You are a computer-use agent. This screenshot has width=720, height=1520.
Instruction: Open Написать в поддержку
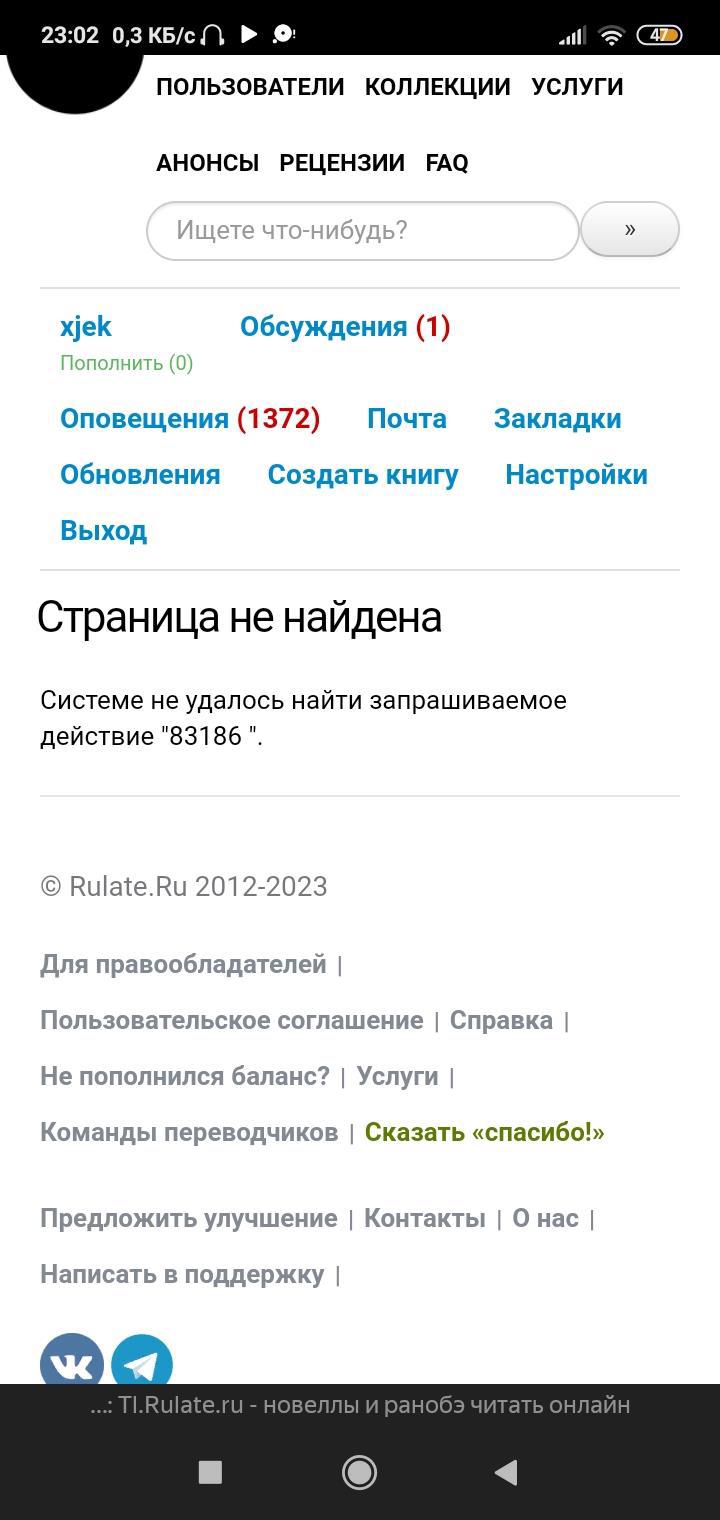(x=182, y=1275)
